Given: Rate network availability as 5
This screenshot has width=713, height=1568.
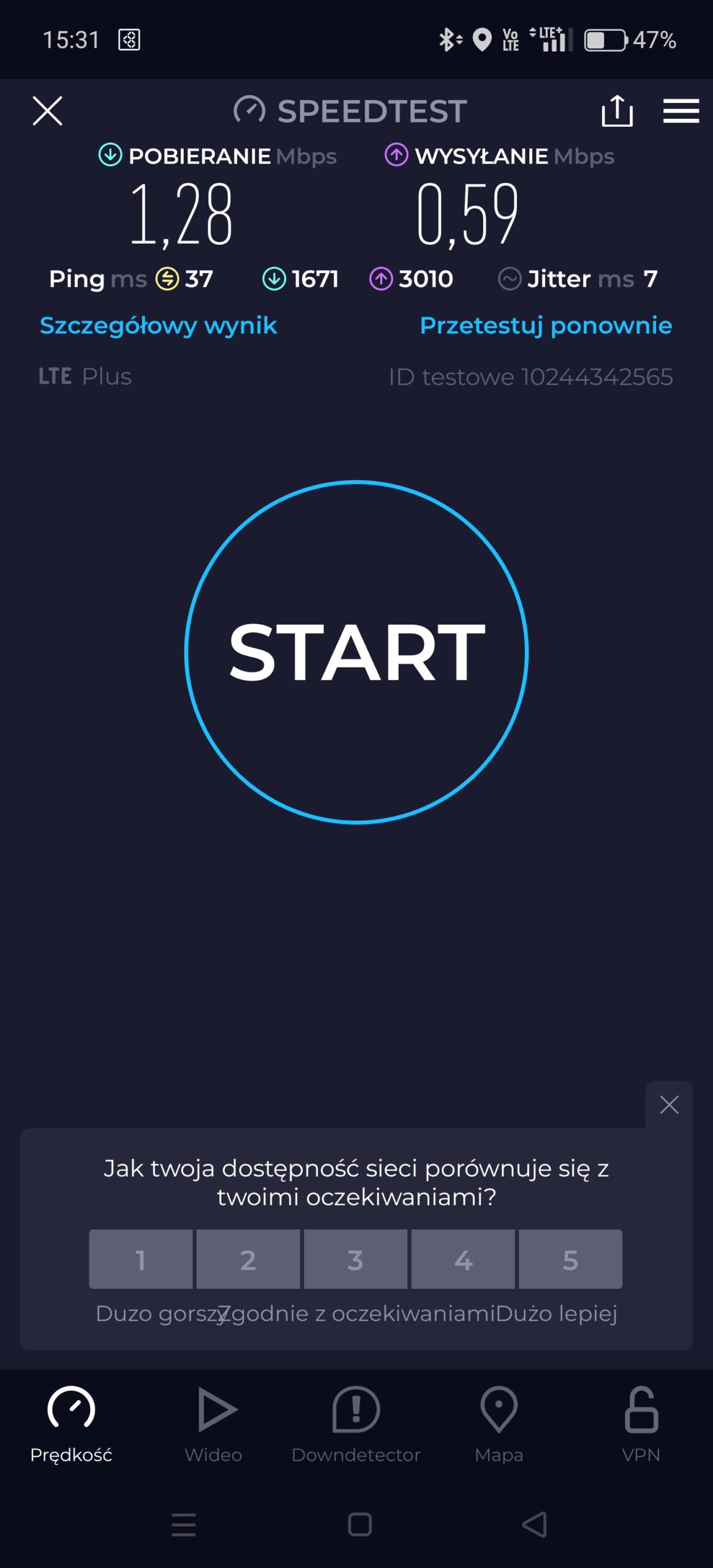Looking at the screenshot, I should [570, 1259].
